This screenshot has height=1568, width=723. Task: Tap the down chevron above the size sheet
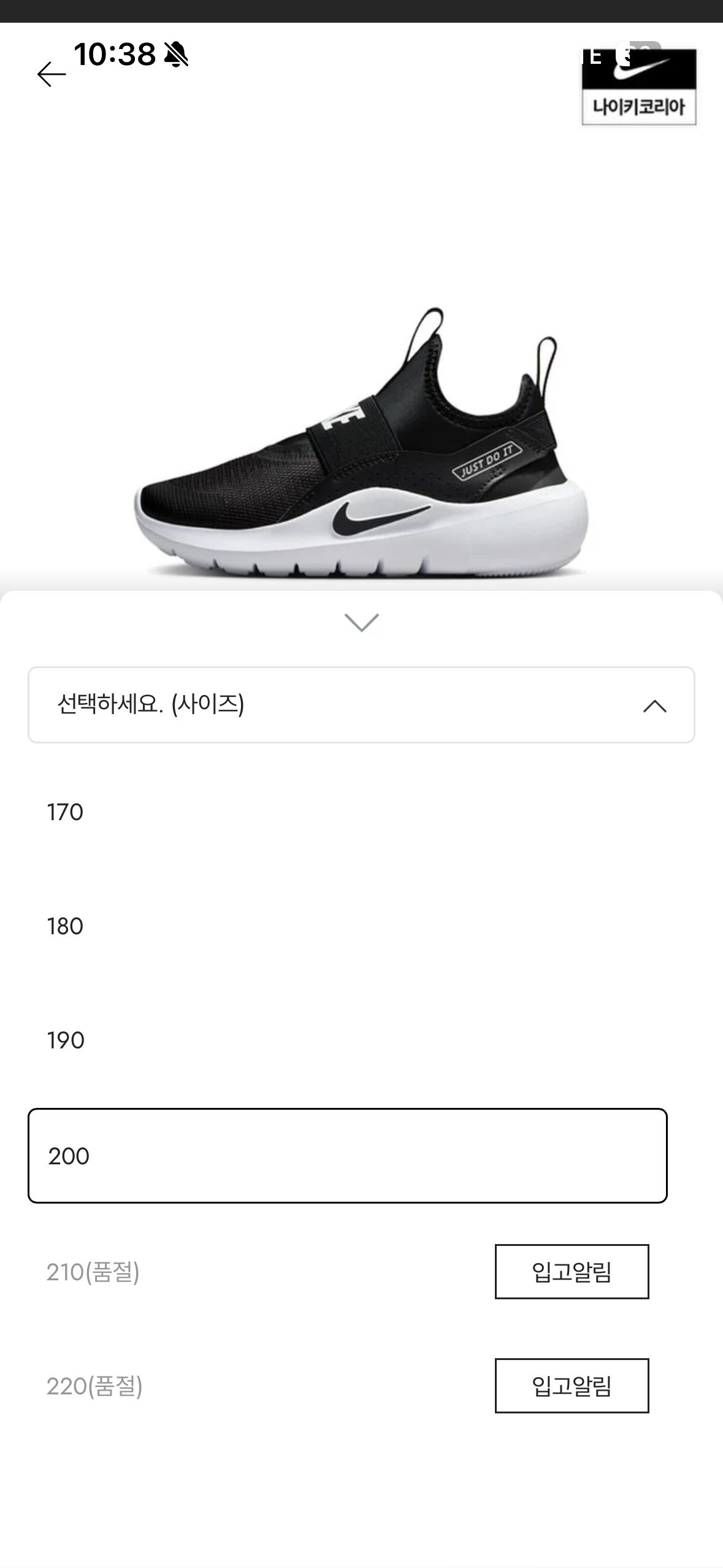361,621
